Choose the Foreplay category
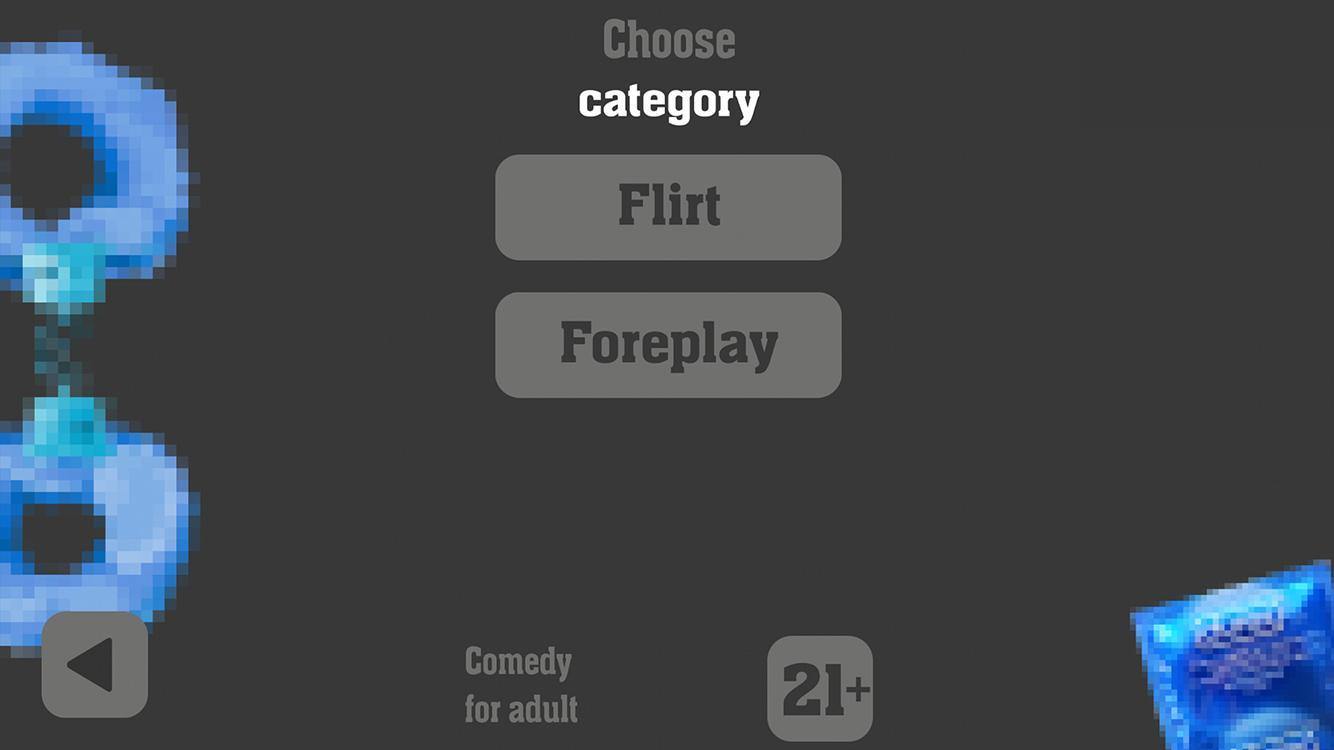 coord(668,345)
